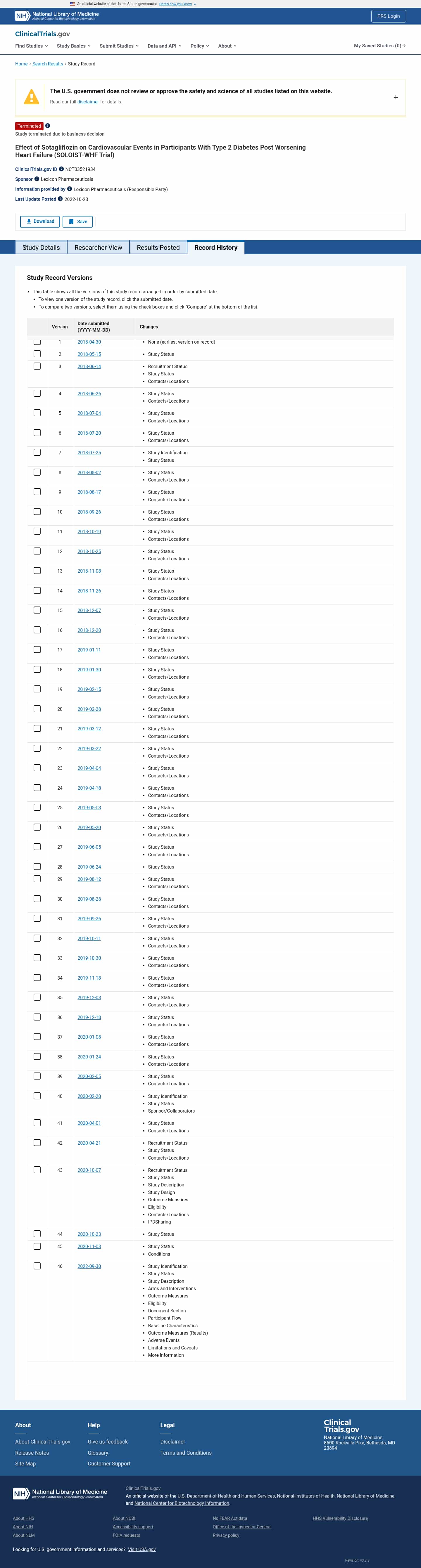Check the box for version 46
Screen dimensions: 421x1568
[x=37, y=1266]
